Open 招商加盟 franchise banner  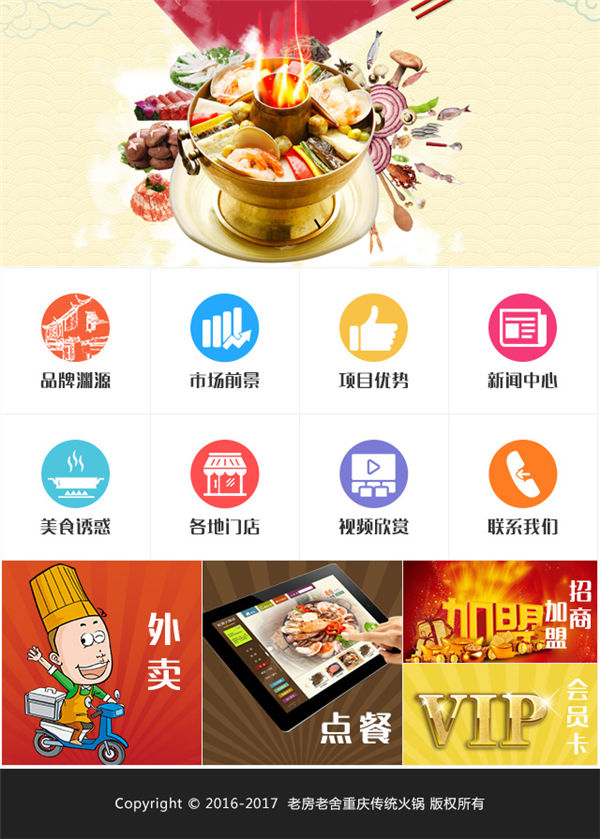click(500, 611)
